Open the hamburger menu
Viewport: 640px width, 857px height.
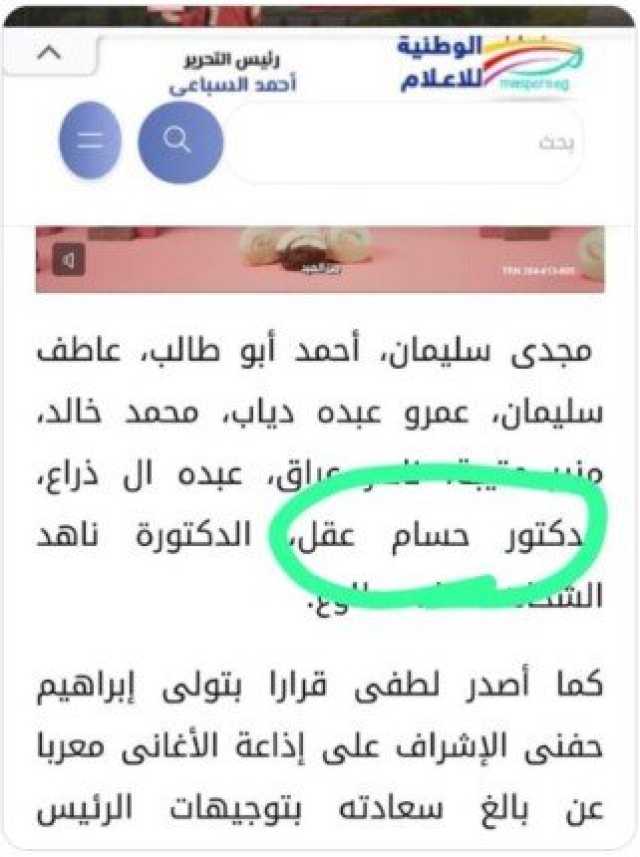91,141
